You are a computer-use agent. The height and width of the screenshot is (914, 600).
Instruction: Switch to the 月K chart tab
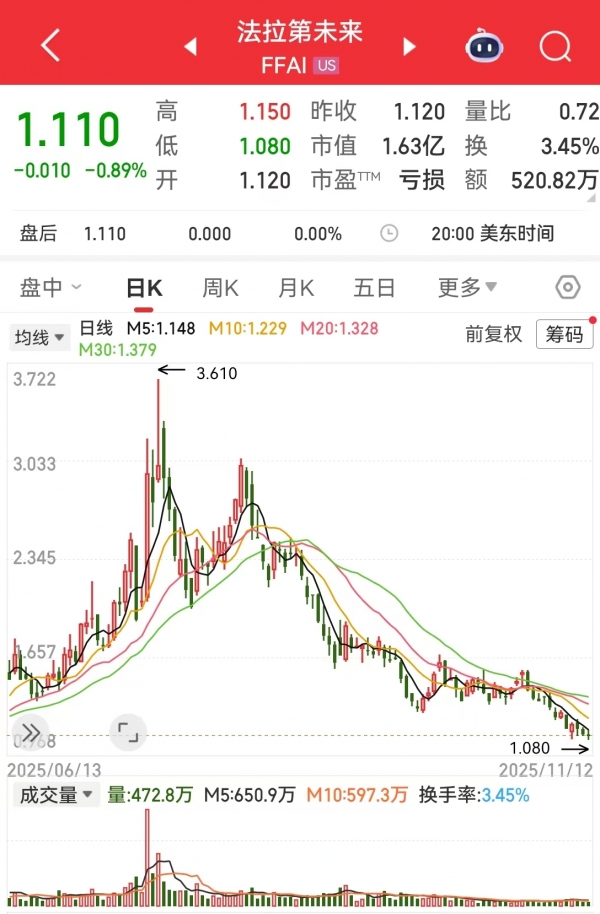pyautogui.click(x=296, y=288)
